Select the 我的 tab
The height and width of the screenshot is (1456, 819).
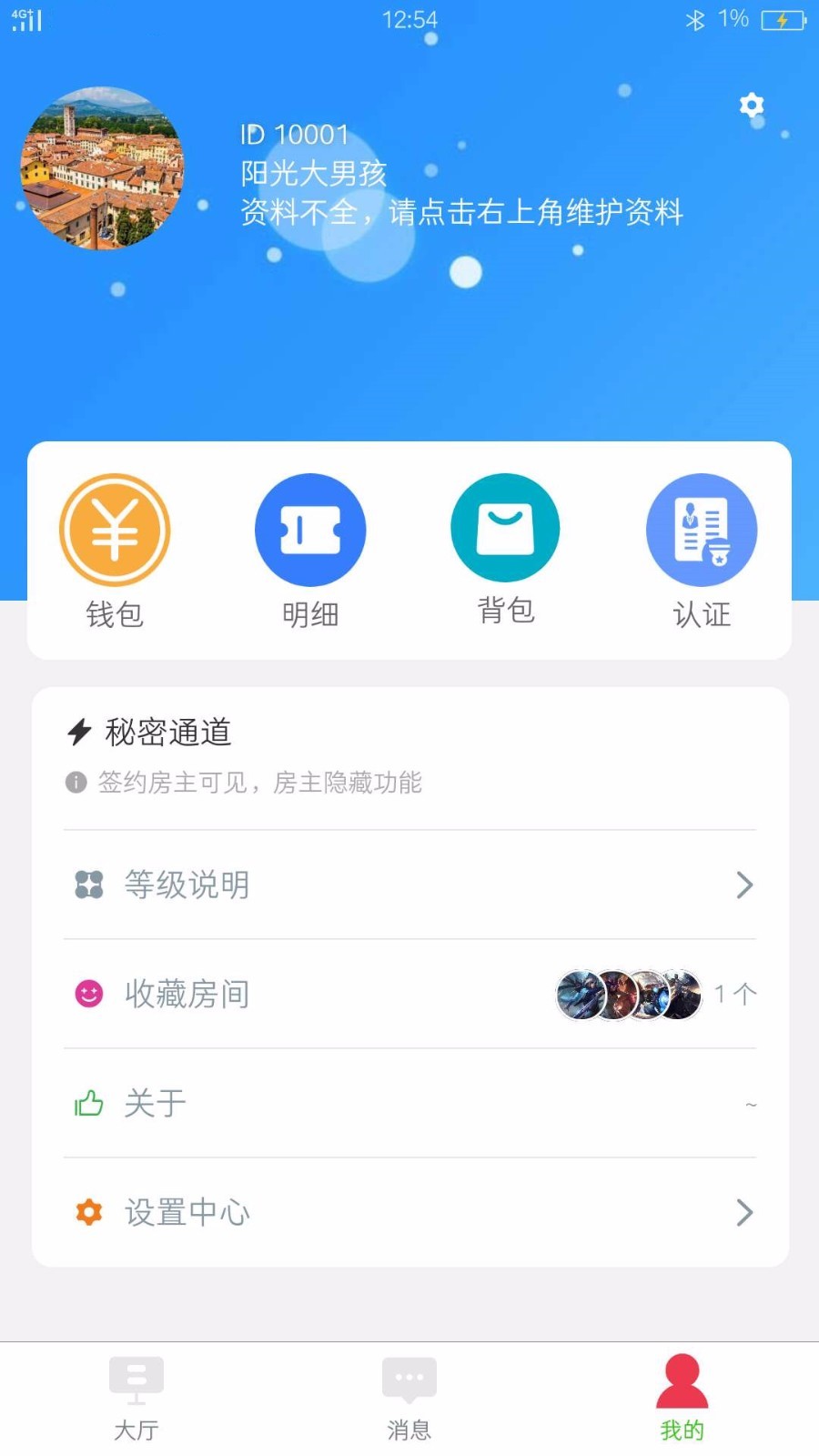pos(682,1397)
